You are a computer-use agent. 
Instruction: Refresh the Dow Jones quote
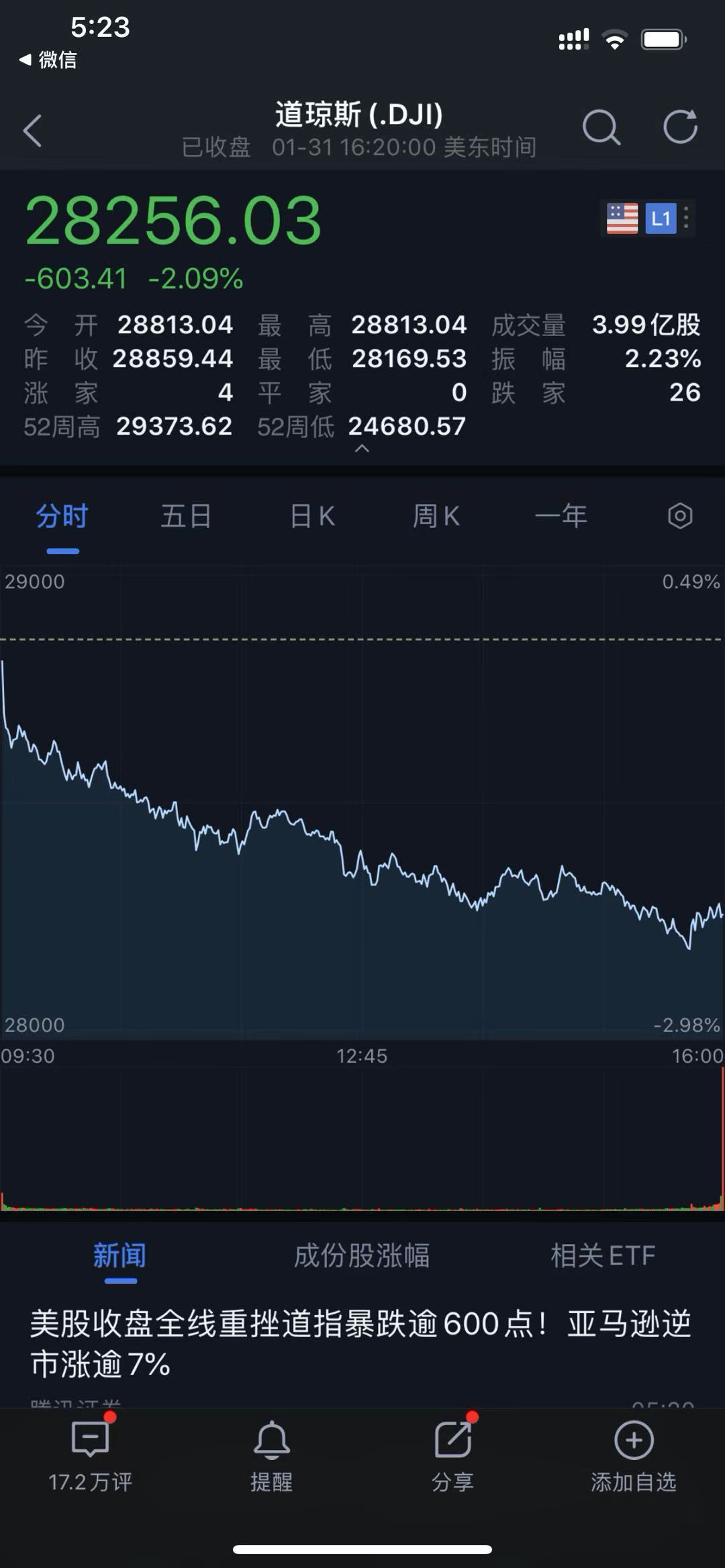tap(680, 126)
